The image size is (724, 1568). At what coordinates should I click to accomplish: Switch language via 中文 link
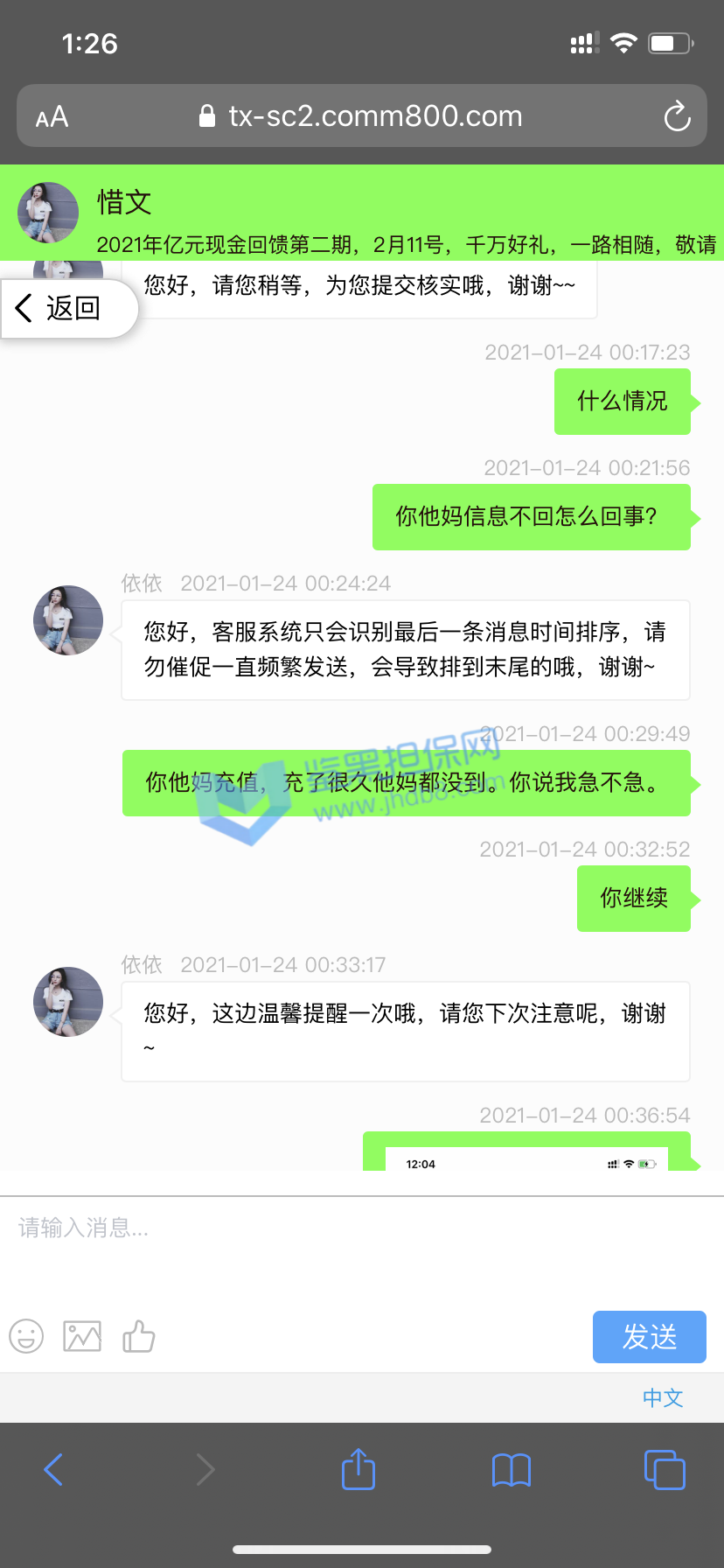662,1397
